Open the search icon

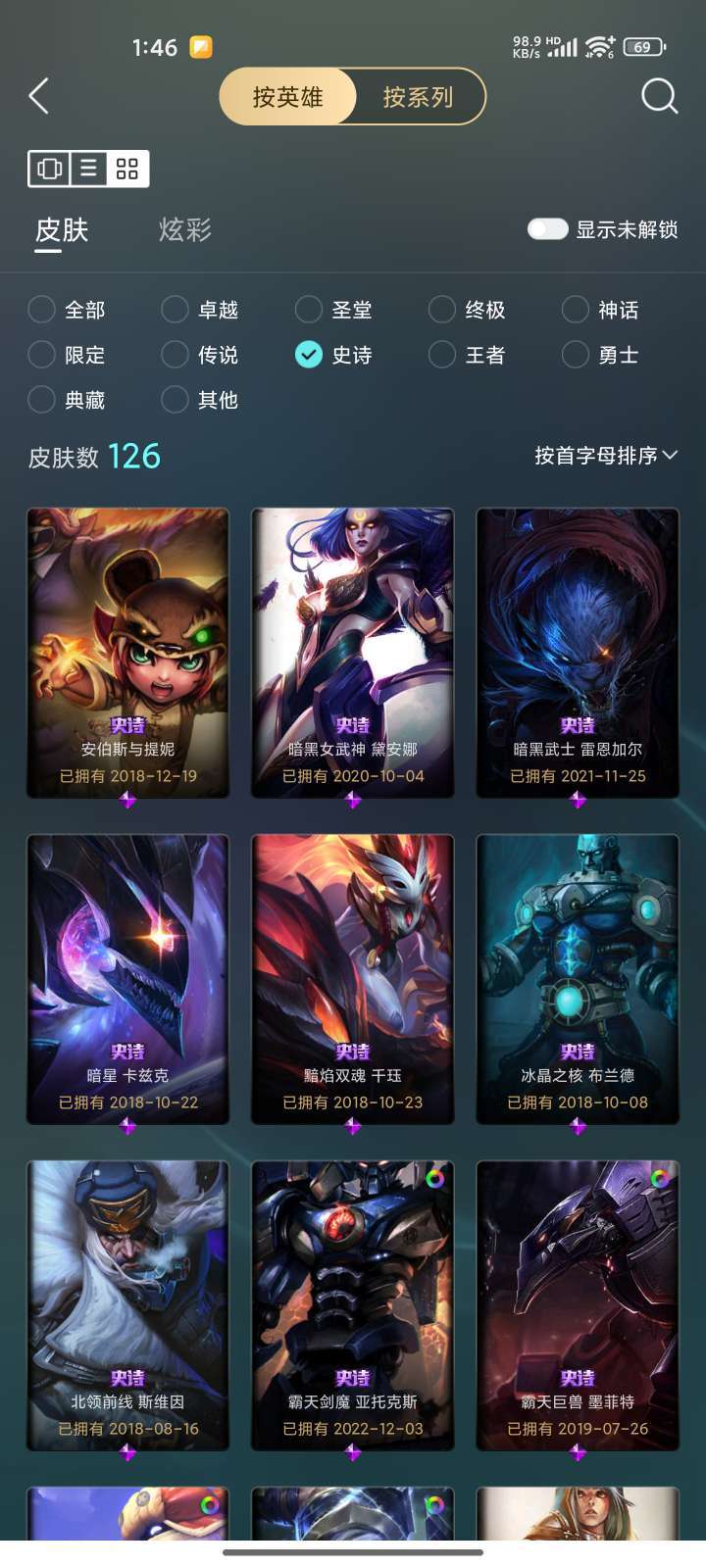point(659,96)
